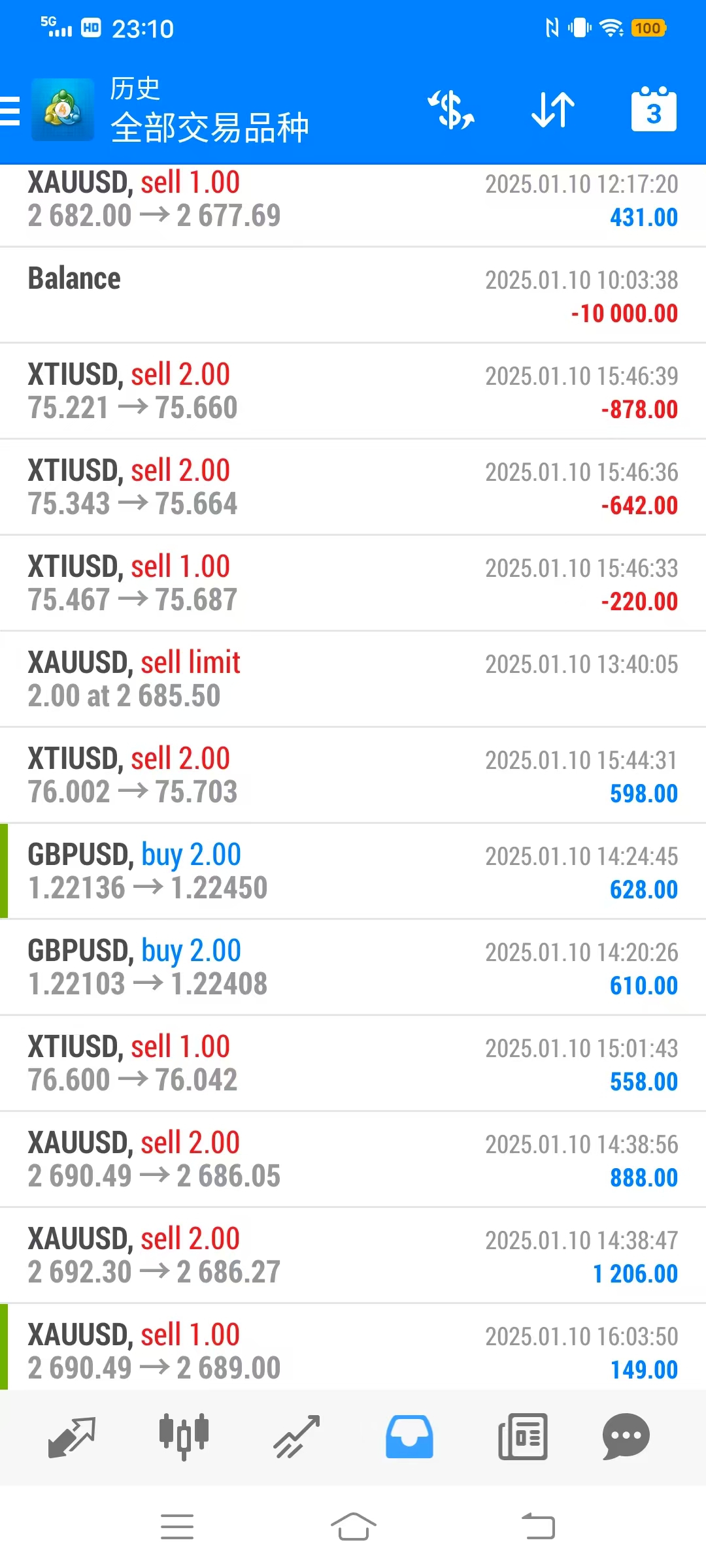
Task: Switch to the Quotes tab
Action: (72, 1437)
